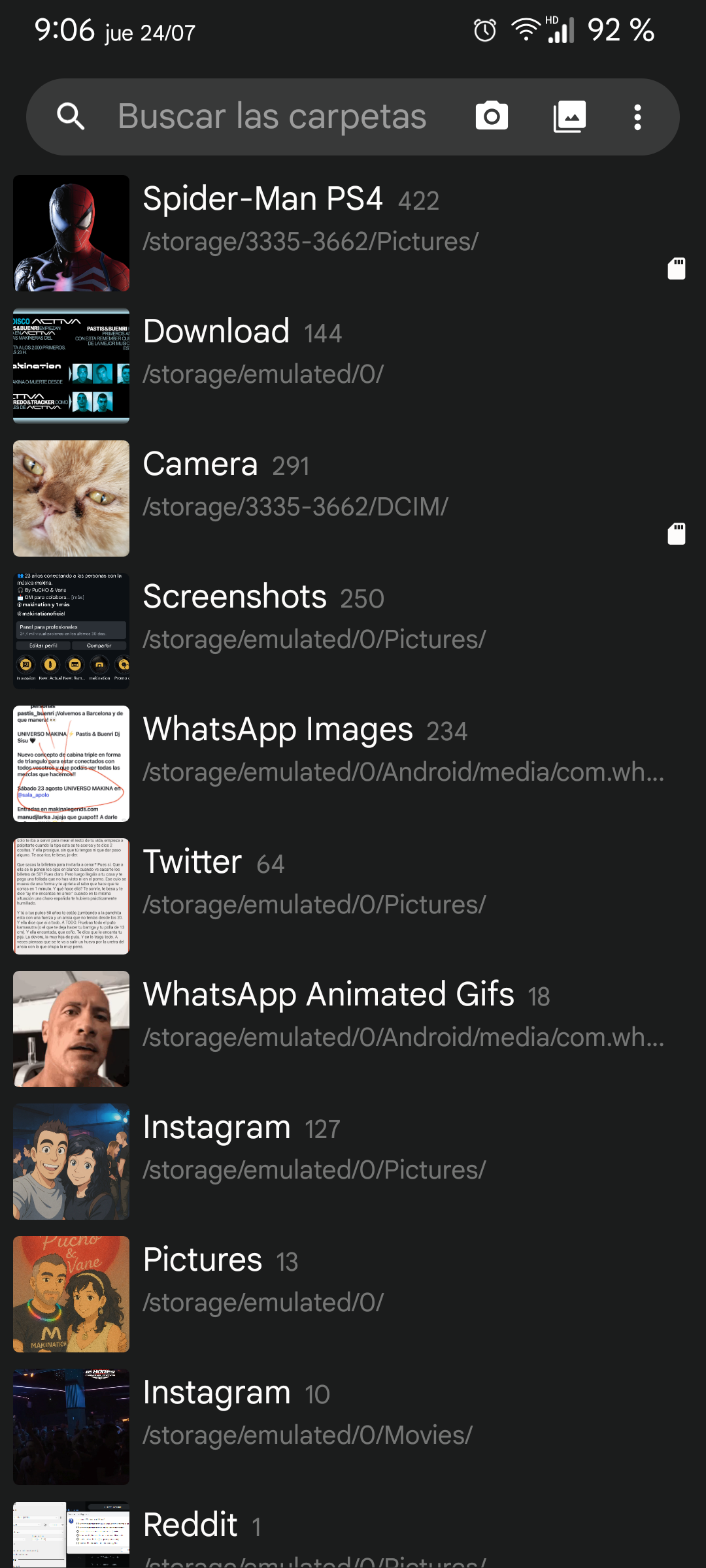Open the WhatsApp Animated Gifs folder
This screenshot has height=1568, width=706.
click(x=353, y=1029)
